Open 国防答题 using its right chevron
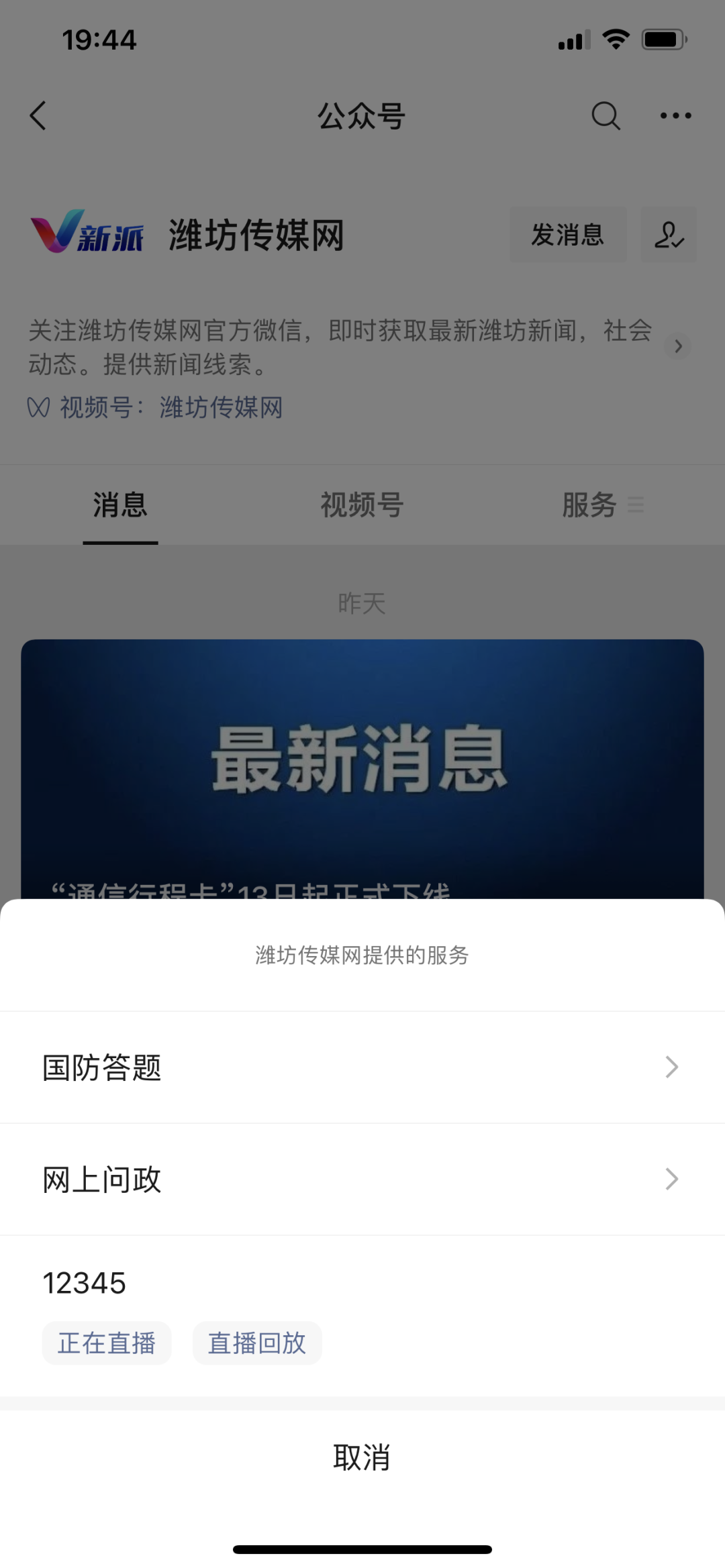The height and width of the screenshot is (1568, 725). click(670, 1067)
